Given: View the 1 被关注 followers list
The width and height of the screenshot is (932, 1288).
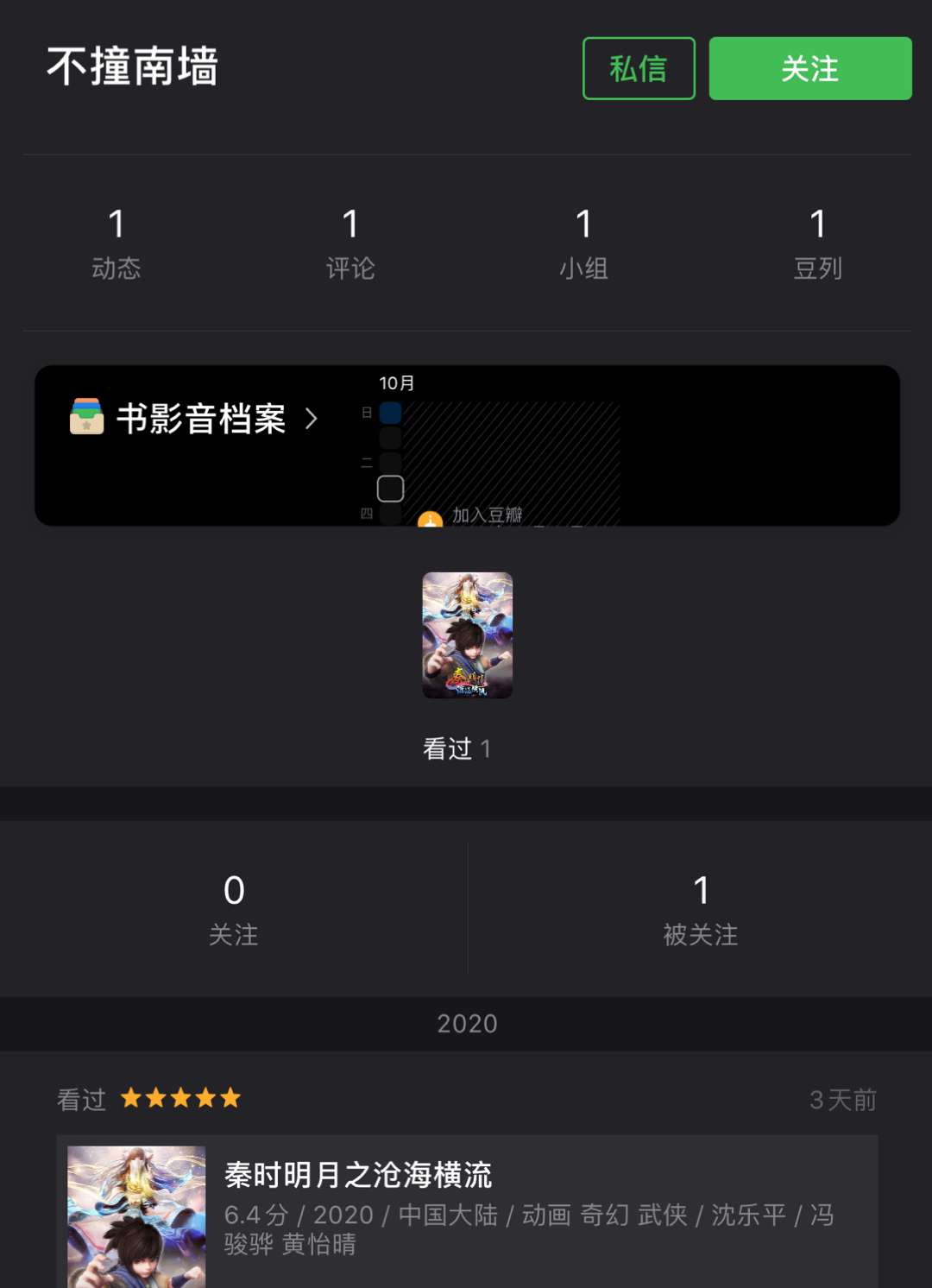Looking at the screenshot, I should [701, 909].
